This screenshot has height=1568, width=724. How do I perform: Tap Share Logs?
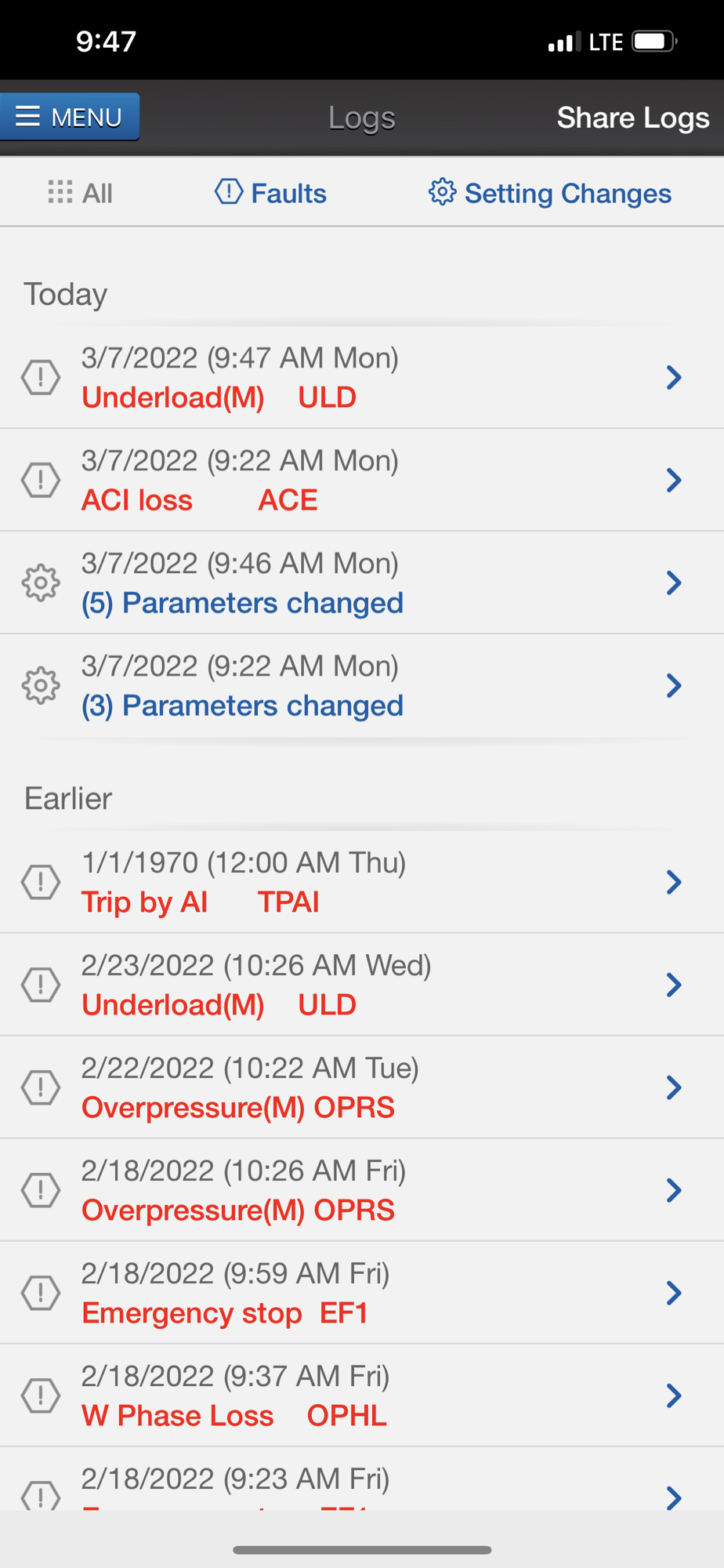pos(632,118)
